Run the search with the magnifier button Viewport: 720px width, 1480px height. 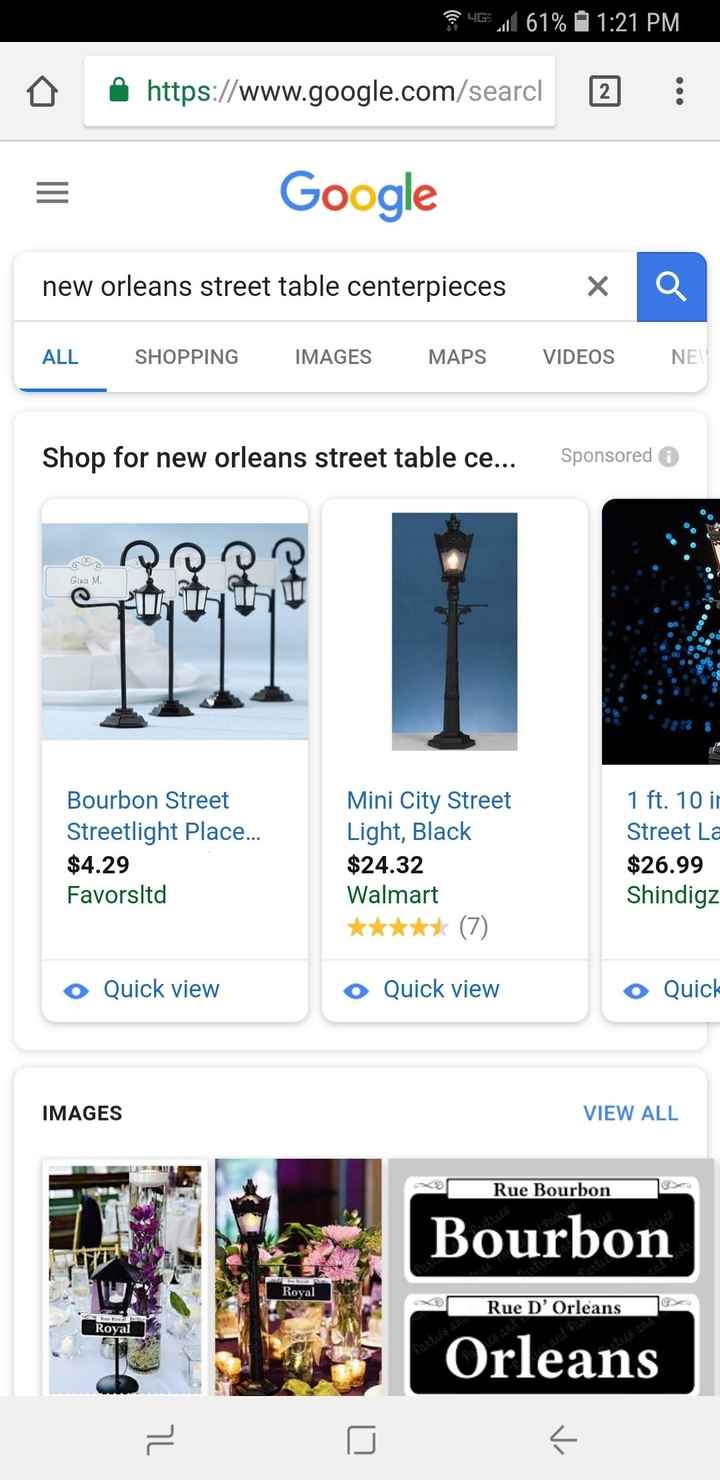(x=671, y=287)
